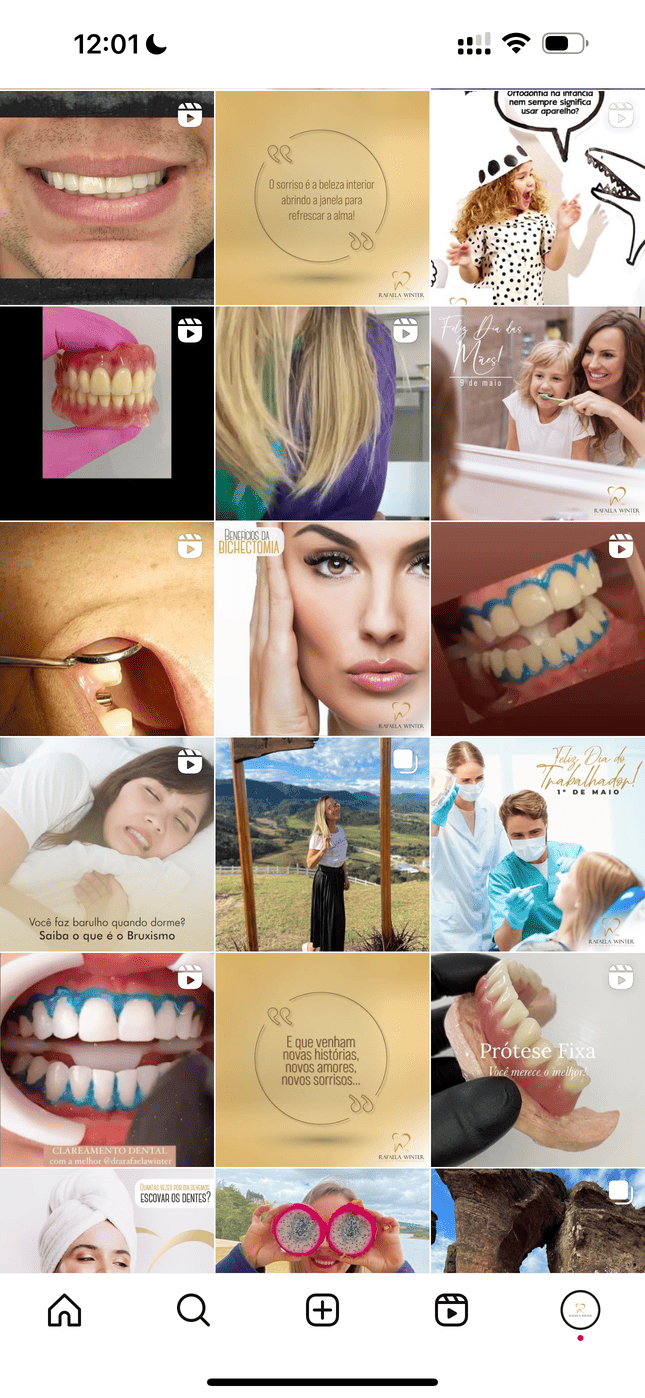Open the 'O sorriso é a beleza interior' quote post

322,197
